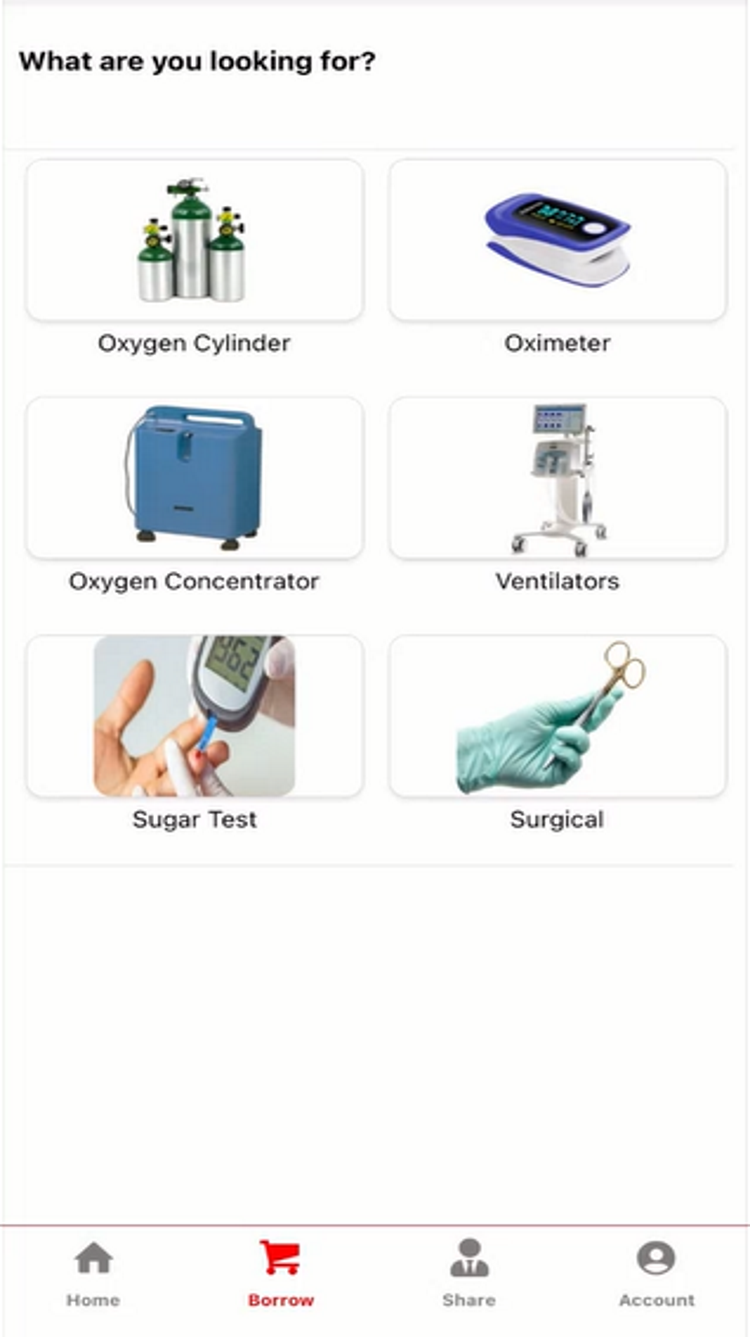Tap the "Oxygen Concentrator" text

[x=195, y=580]
